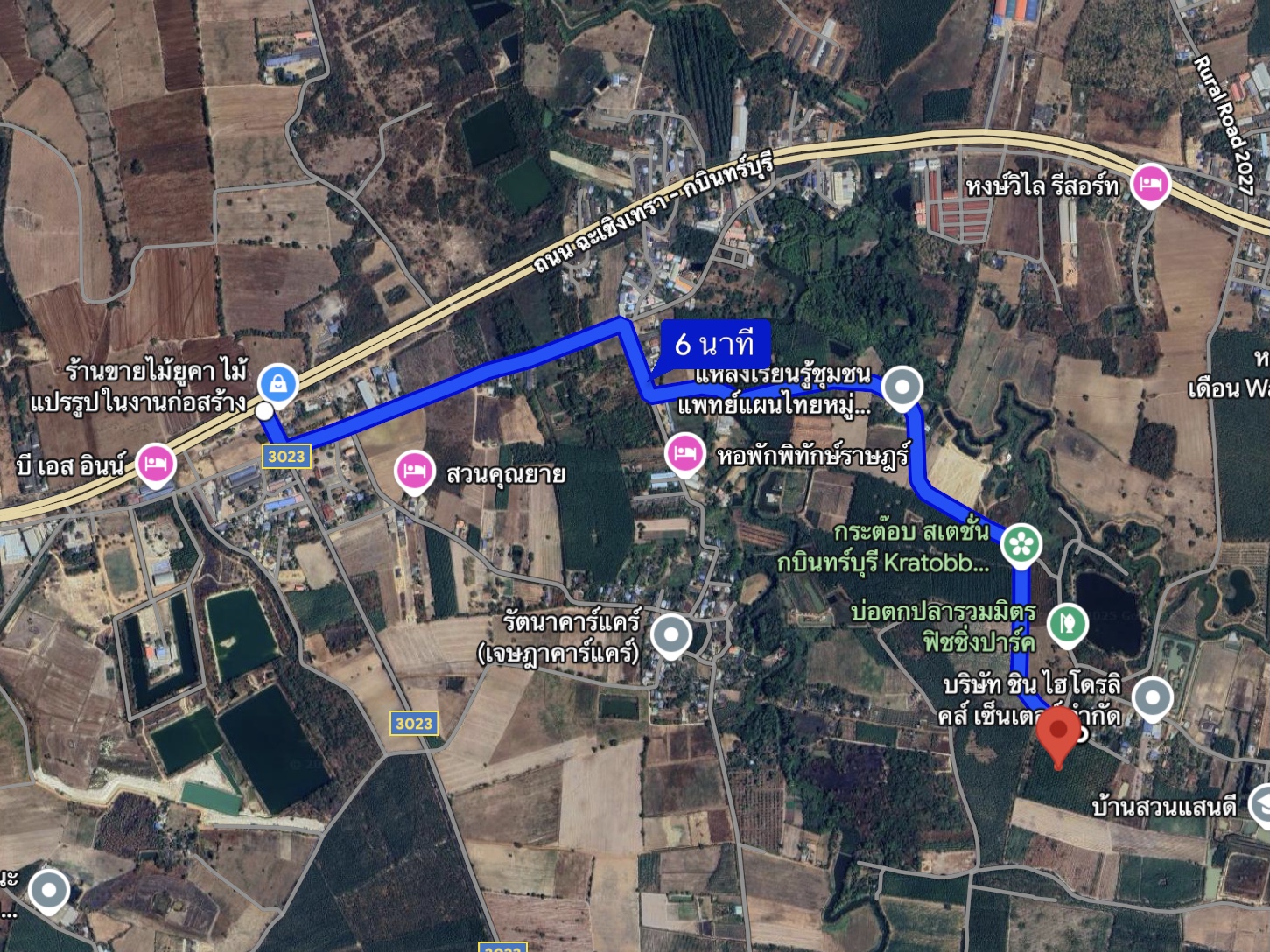1270x952 pixels.
Task: Tap the red destination pin
Action: [1057, 732]
